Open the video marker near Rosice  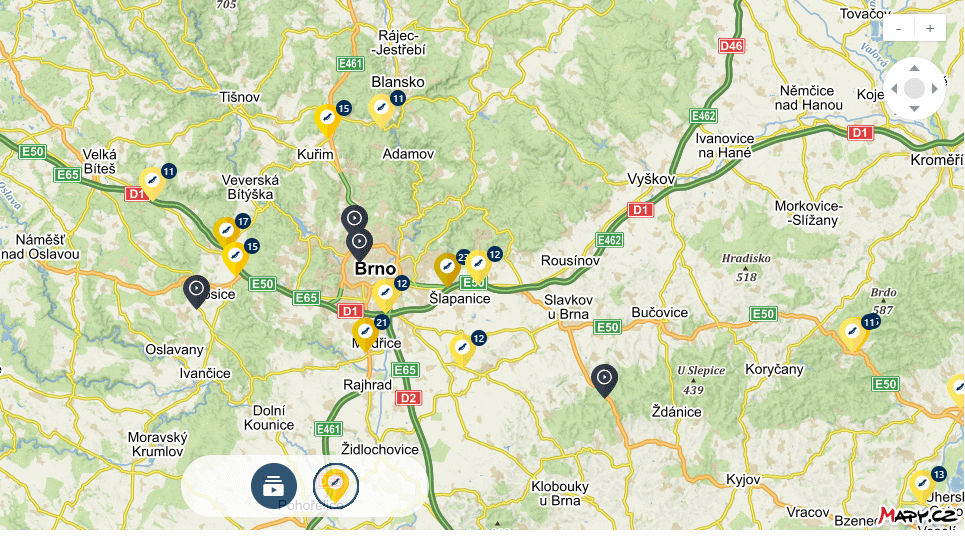click(x=197, y=290)
